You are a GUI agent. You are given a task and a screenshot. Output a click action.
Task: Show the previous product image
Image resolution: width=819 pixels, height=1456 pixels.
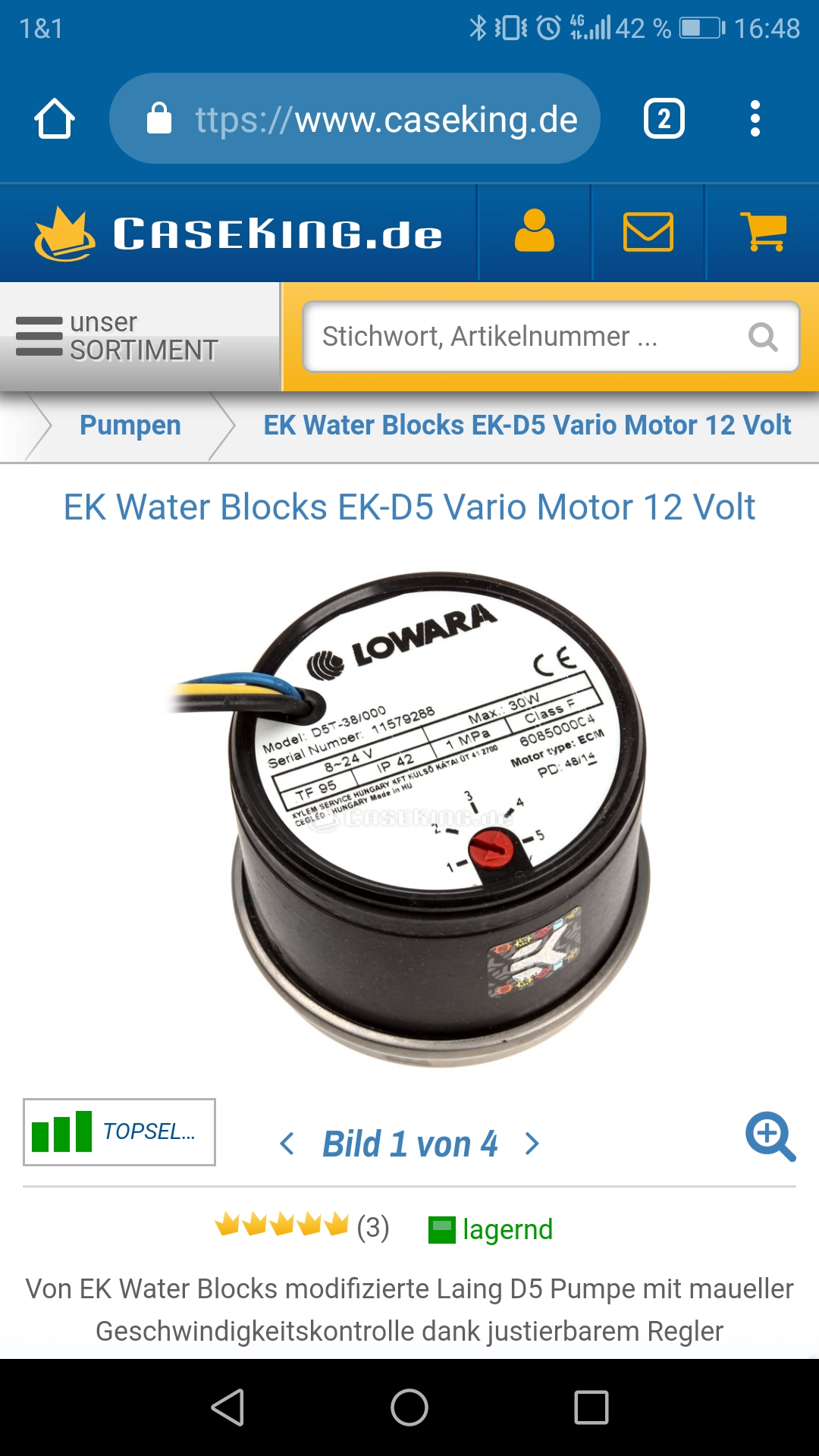(287, 1144)
